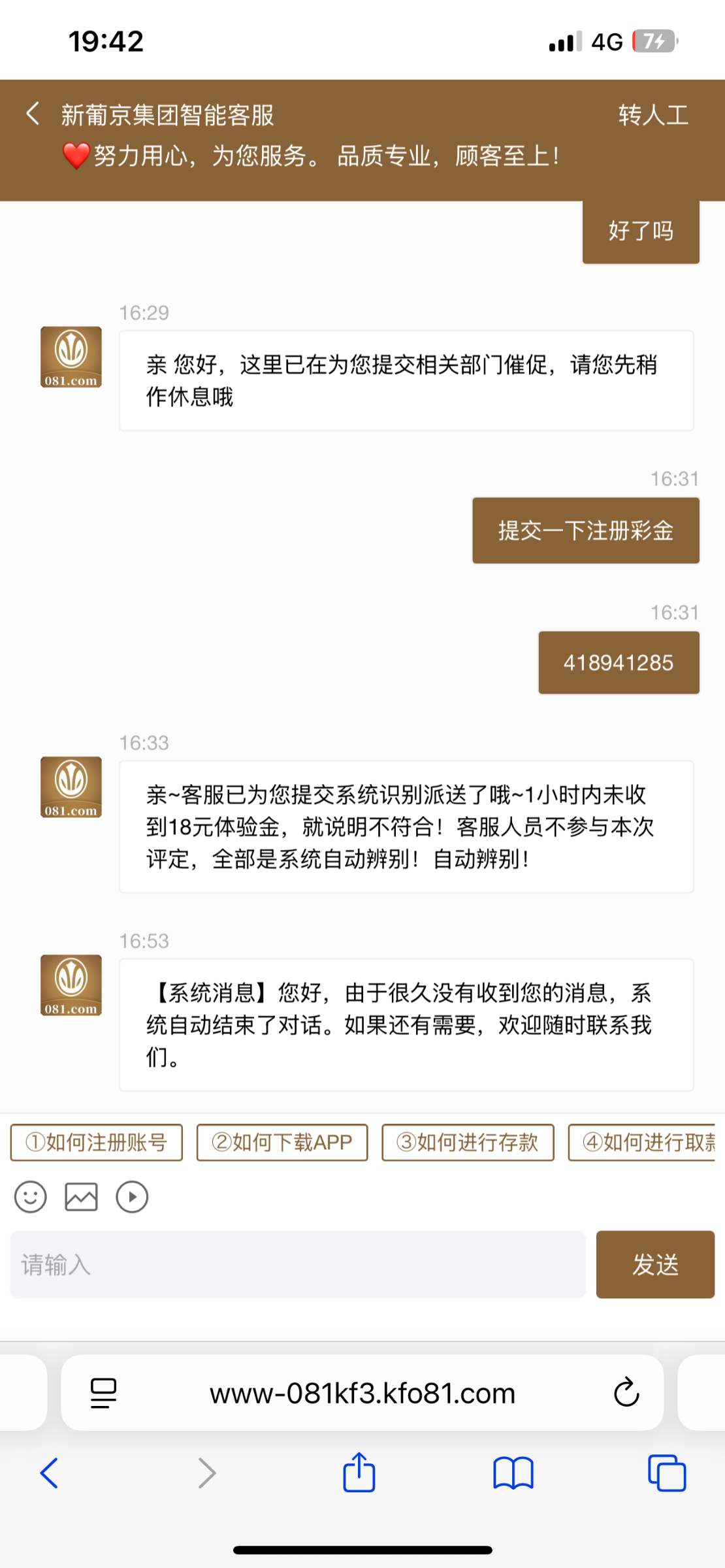
Task: Go back from the 新葡京集团智能客服 chat
Action: point(33,114)
